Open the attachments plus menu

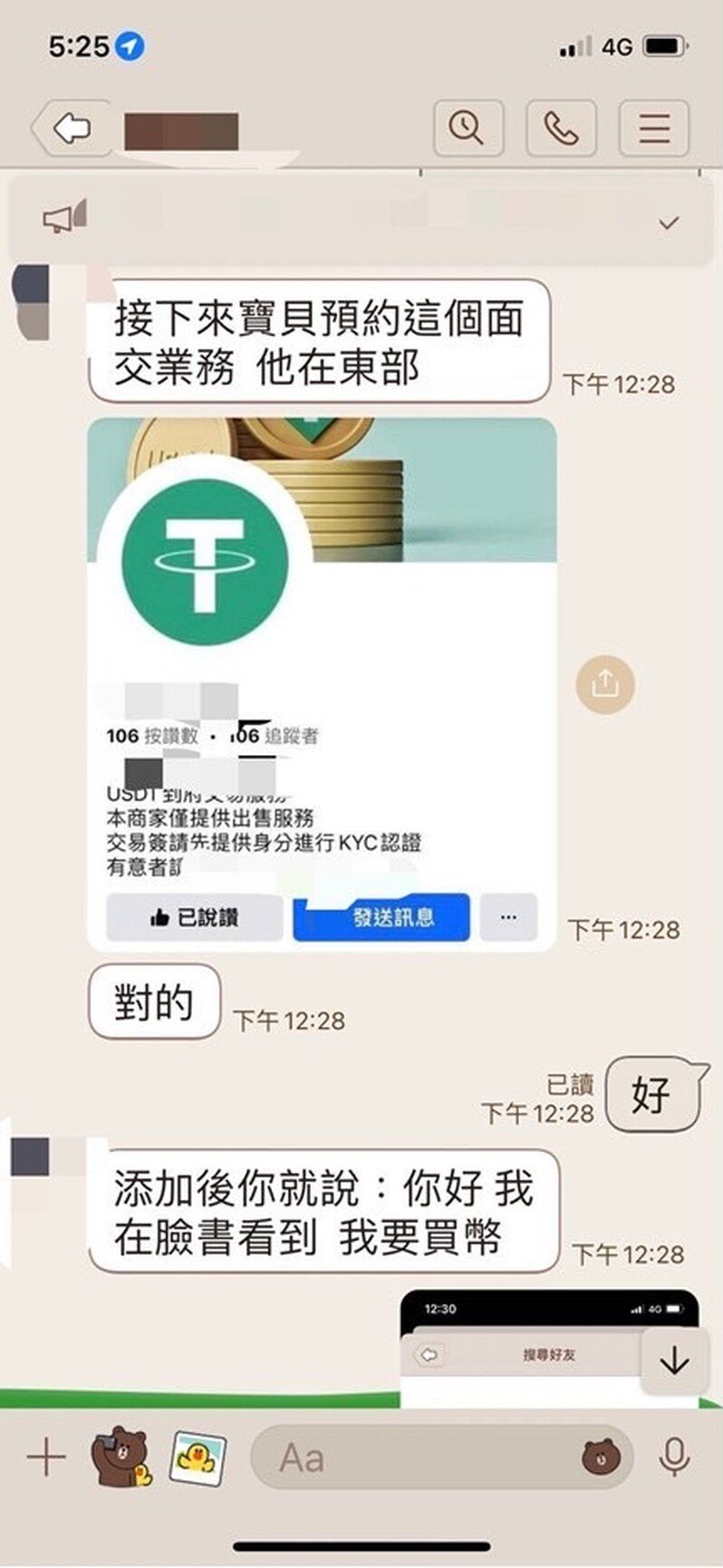(45, 1457)
